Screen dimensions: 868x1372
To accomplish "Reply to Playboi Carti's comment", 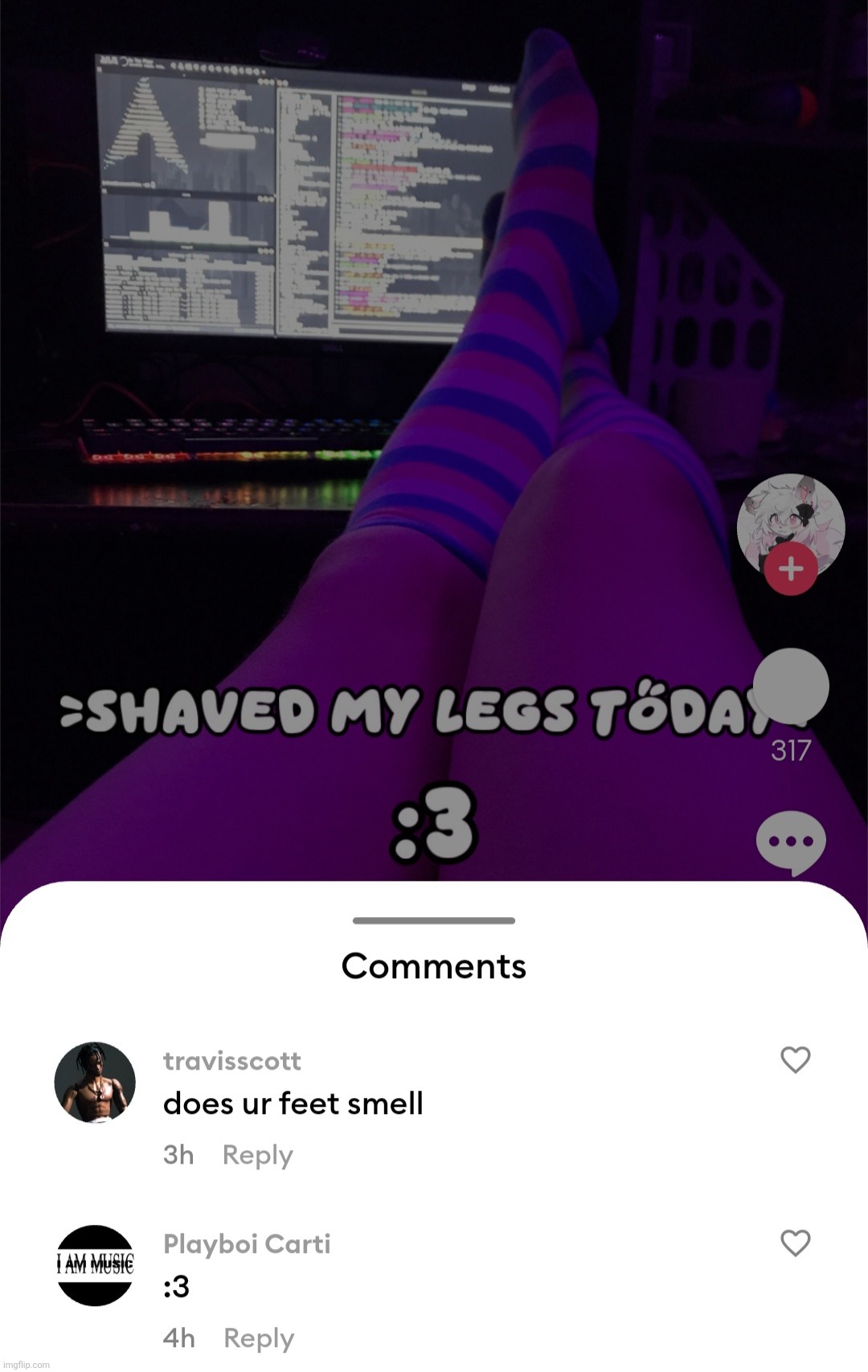I will 258,1338.
